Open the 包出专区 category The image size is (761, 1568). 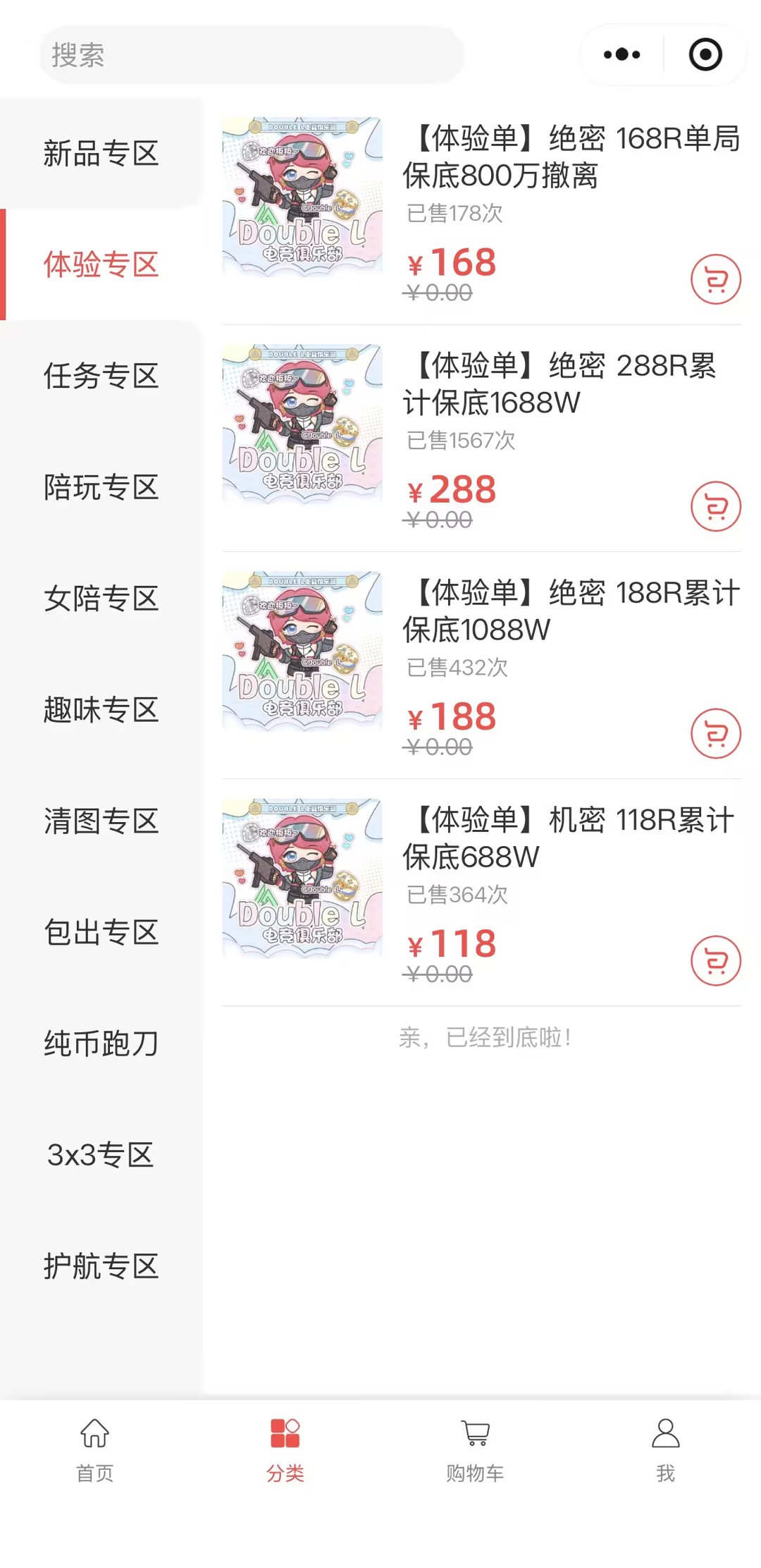point(101,932)
